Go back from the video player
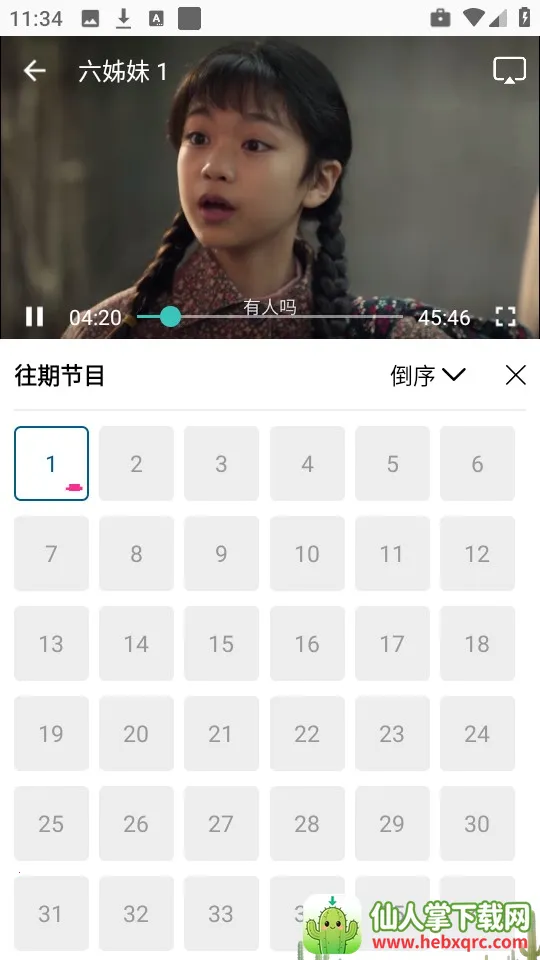Image resolution: width=540 pixels, height=960 pixels. (35, 71)
